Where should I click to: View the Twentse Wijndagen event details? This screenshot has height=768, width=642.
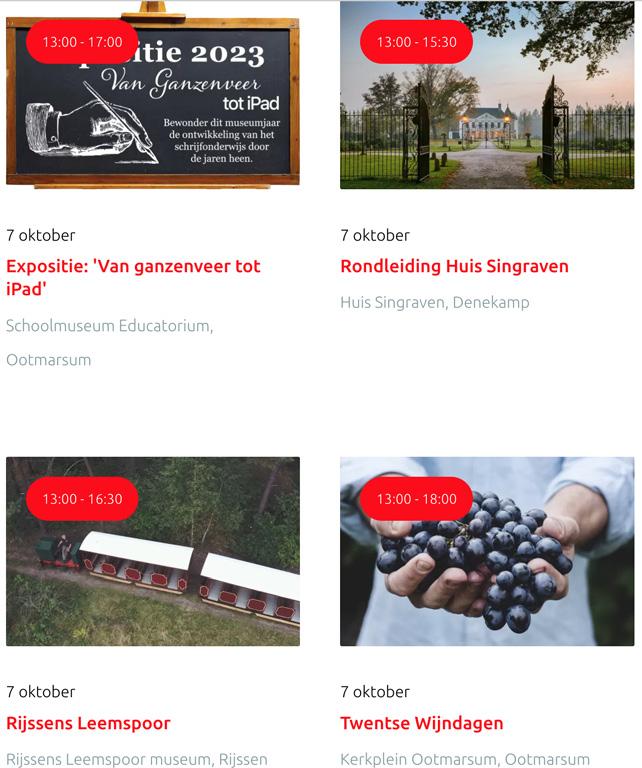click(421, 723)
